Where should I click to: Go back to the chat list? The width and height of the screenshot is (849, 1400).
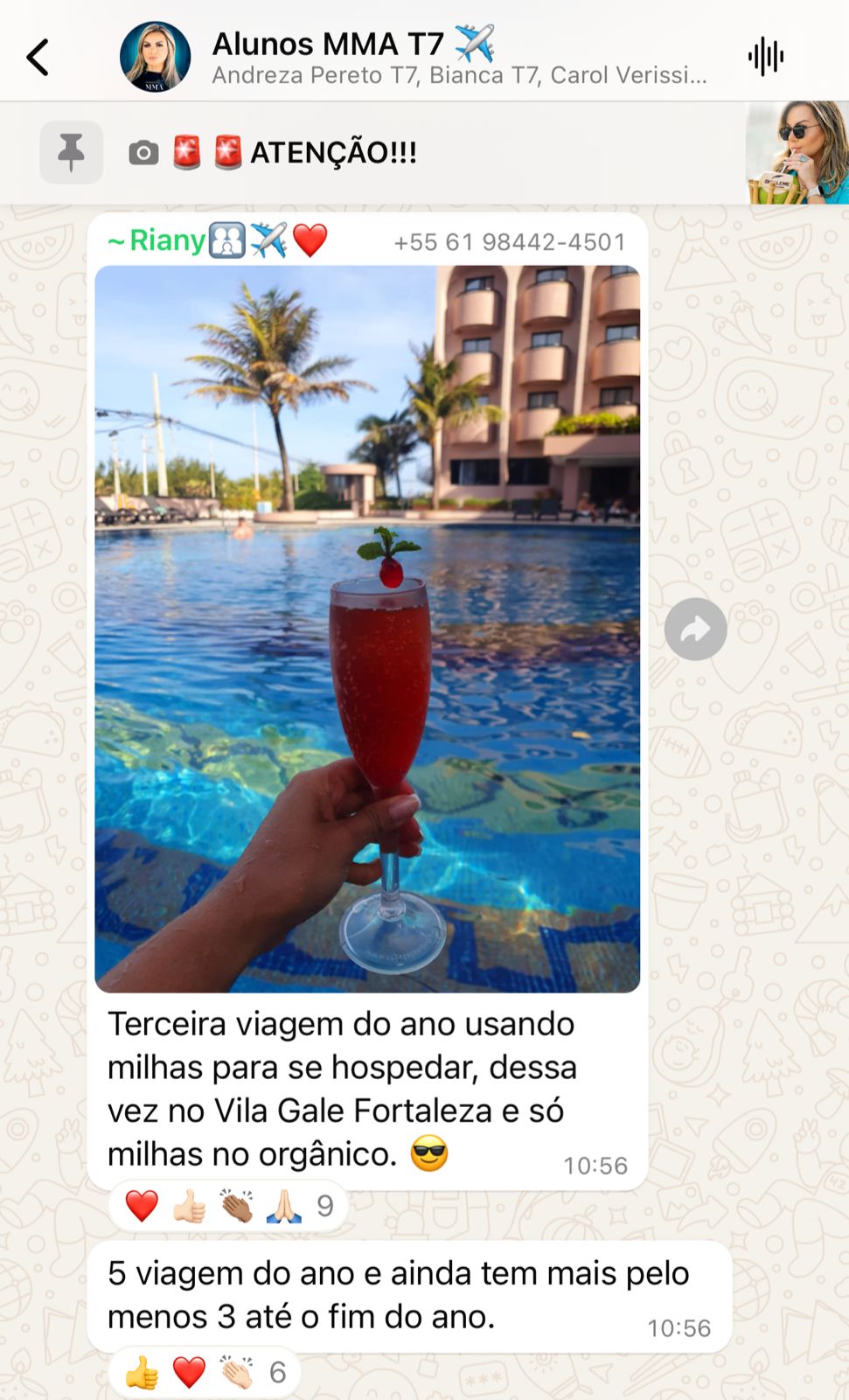click(x=38, y=58)
